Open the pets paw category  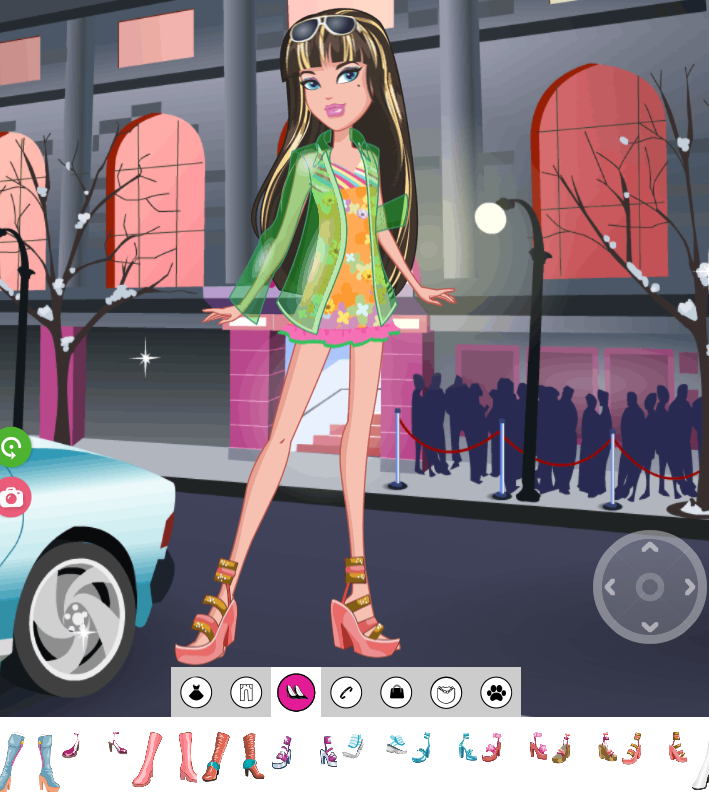pos(496,692)
